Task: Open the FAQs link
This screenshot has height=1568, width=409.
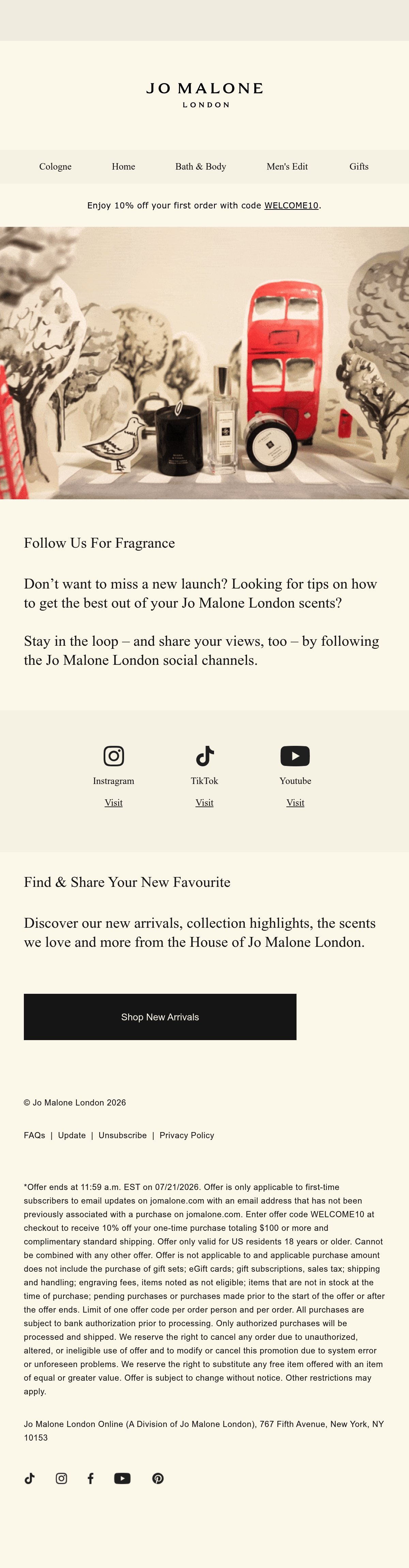Action: tap(35, 1136)
